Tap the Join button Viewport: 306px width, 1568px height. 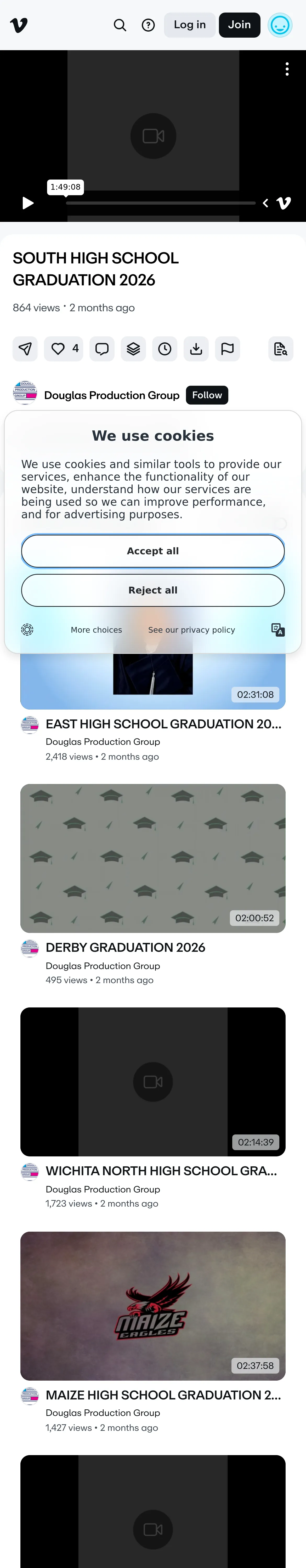pos(240,25)
